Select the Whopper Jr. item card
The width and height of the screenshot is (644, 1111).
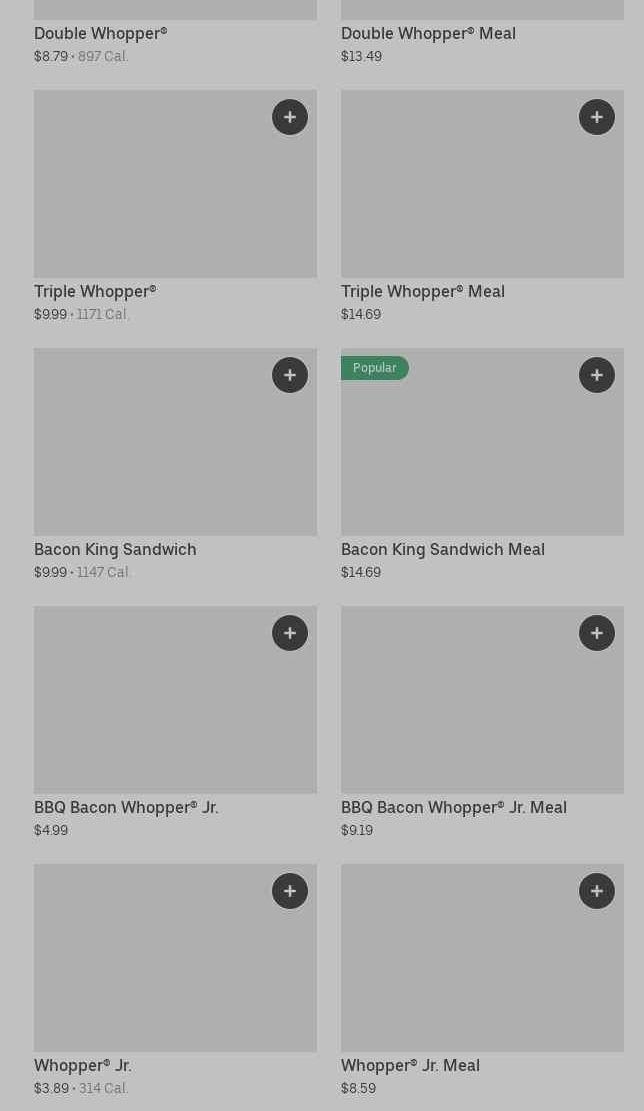175,980
